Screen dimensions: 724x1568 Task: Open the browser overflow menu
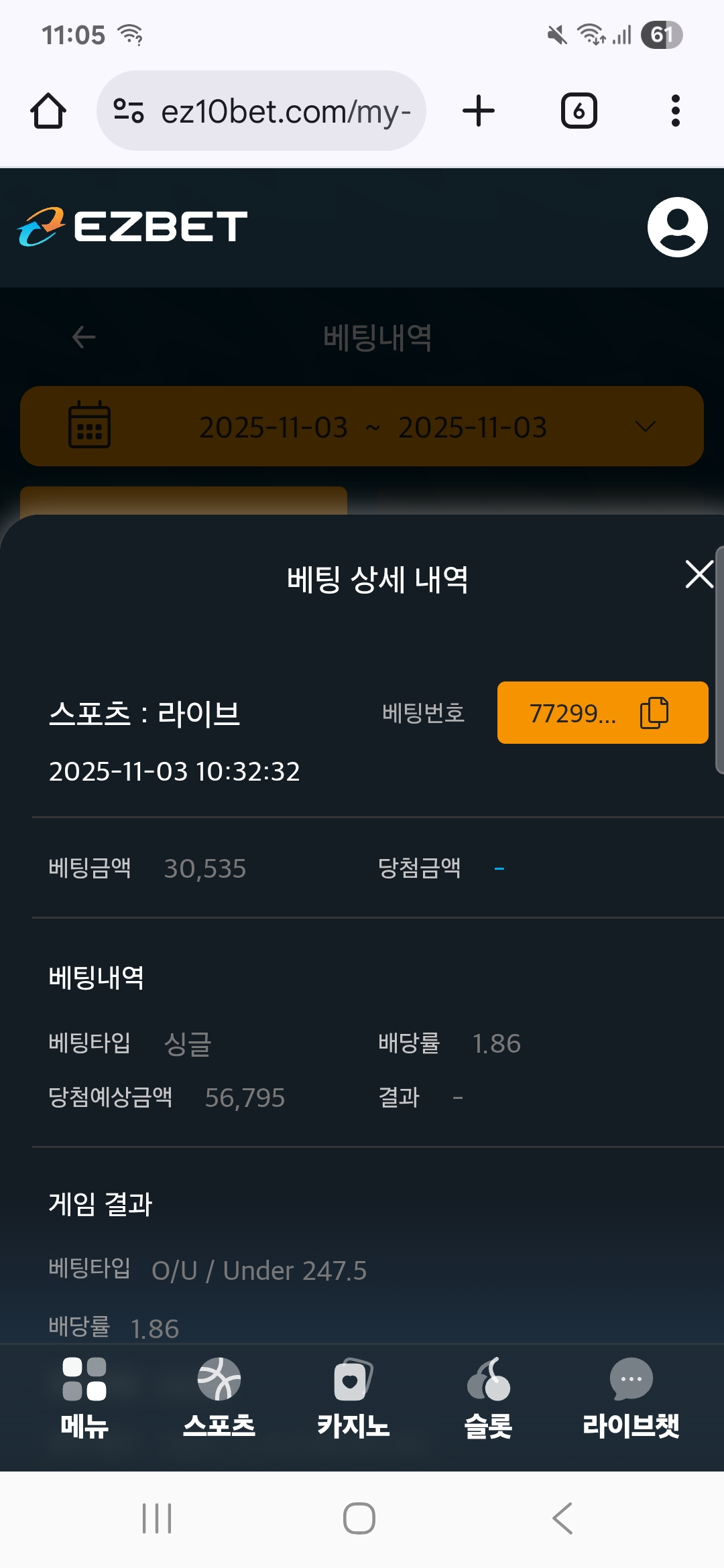(x=675, y=111)
